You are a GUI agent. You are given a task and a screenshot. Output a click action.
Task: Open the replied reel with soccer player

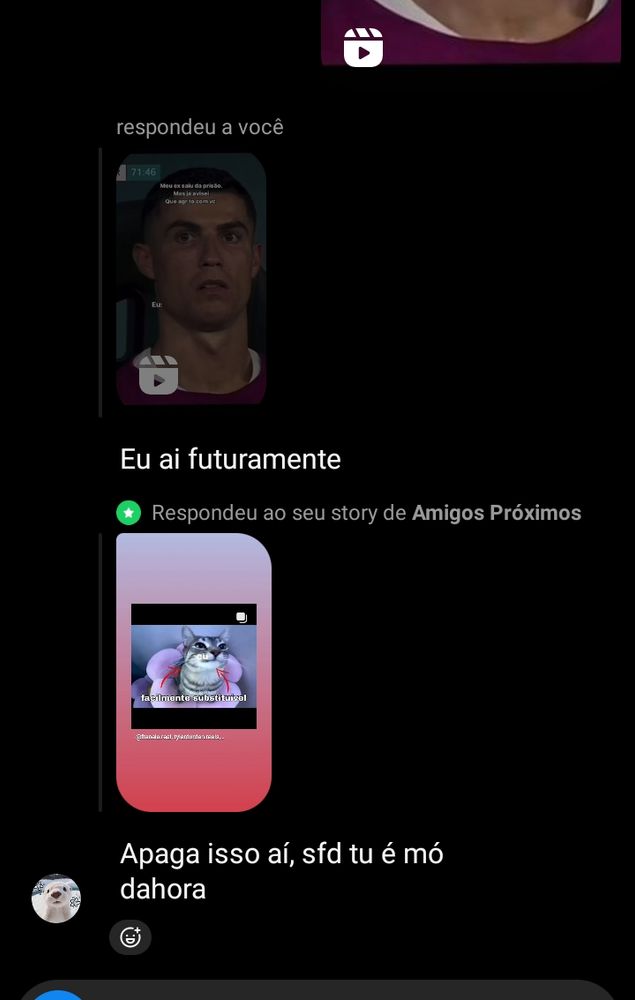tap(191, 278)
